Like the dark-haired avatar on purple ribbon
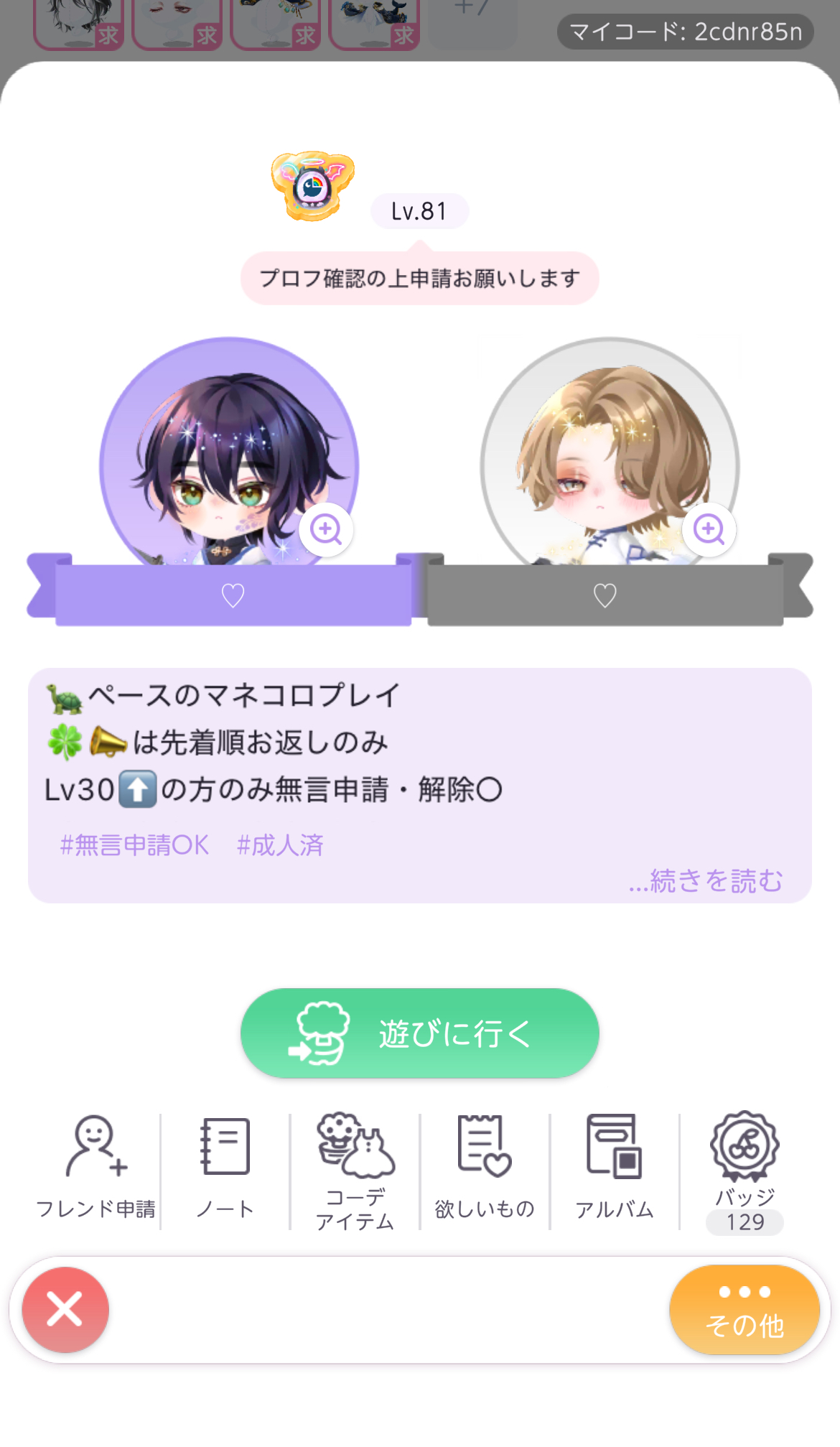This screenshot has width=840, height=1447. pyautogui.click(x=233, y=595)
